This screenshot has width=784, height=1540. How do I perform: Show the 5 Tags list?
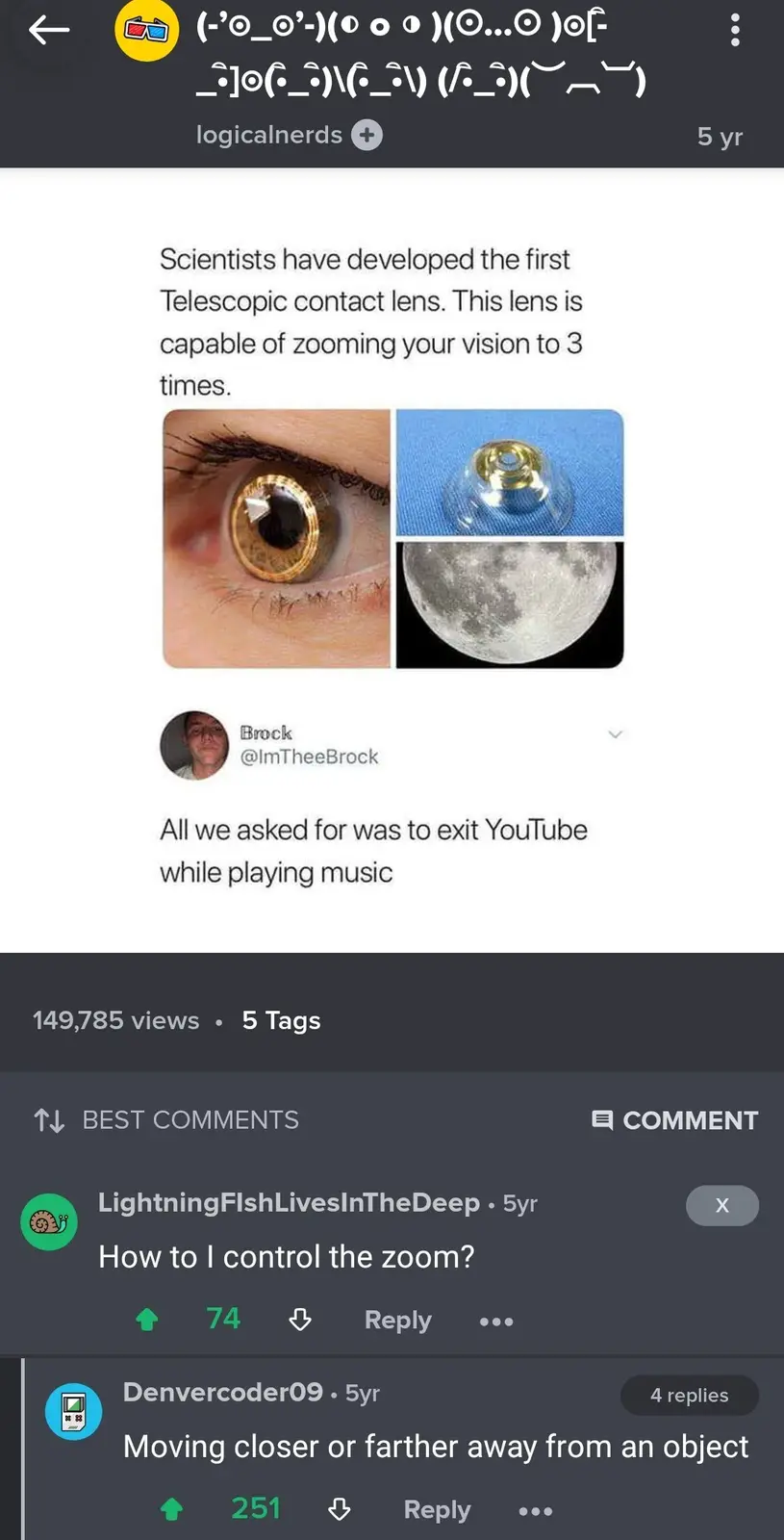click(x=281, y=1020)
